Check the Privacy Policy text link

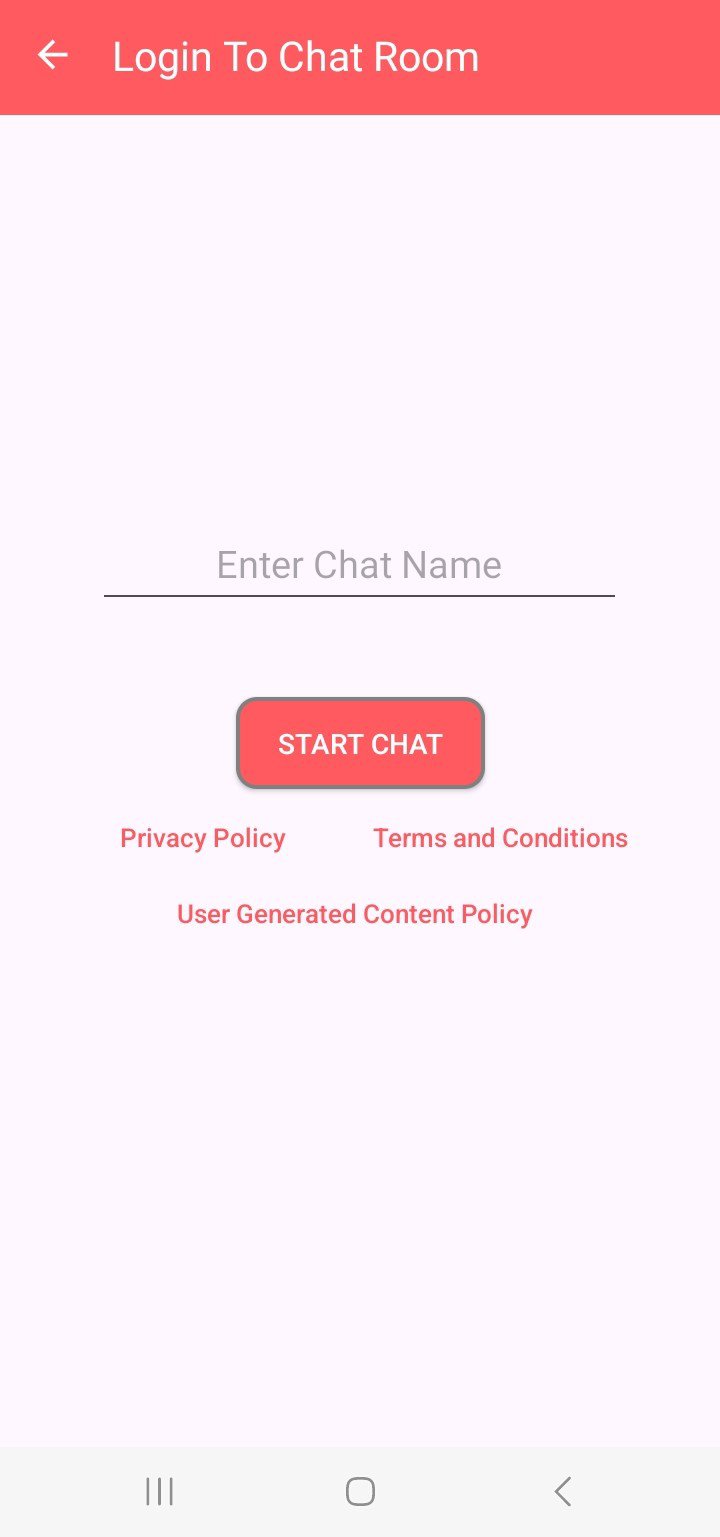click(202, 838)
